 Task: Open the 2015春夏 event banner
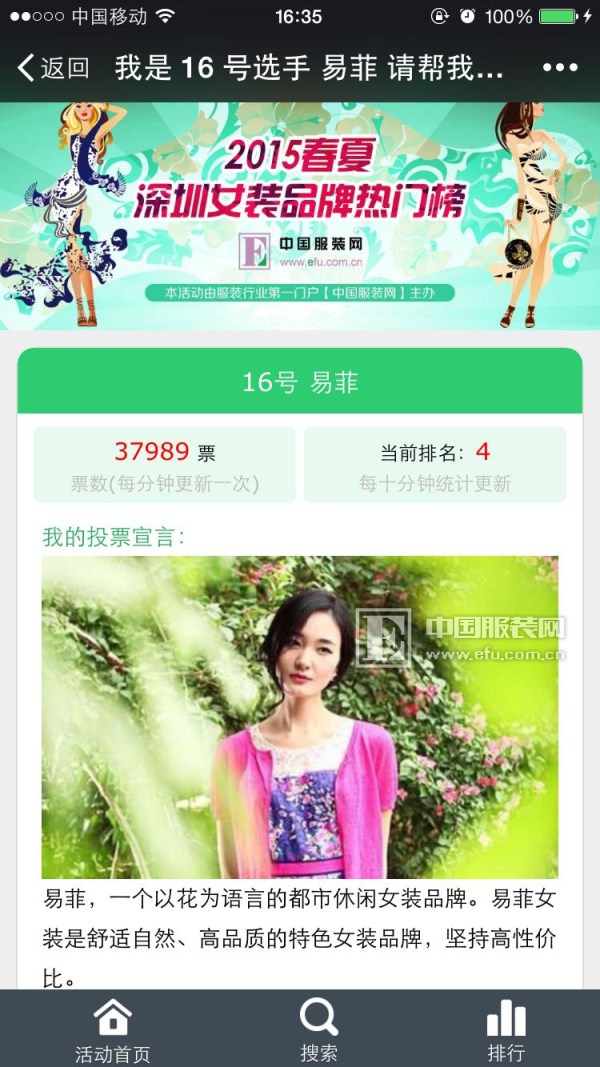tap(300, 215)
